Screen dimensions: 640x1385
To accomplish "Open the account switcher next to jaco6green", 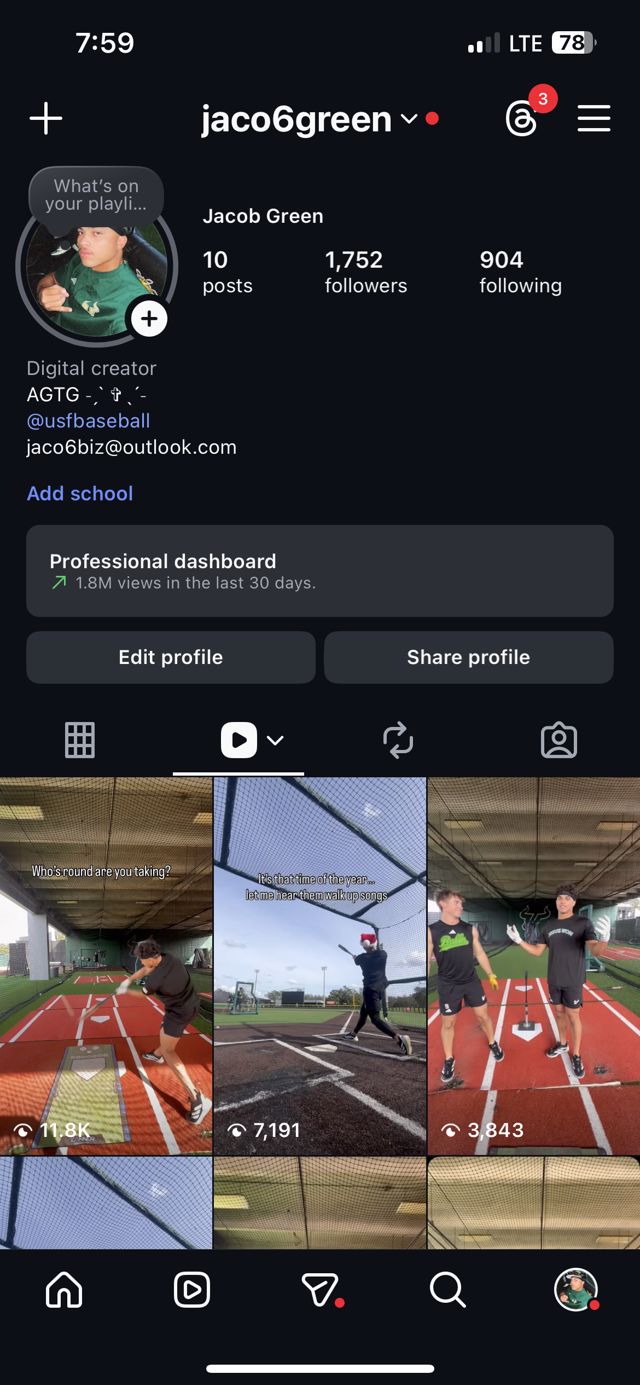I will [408, 119].
